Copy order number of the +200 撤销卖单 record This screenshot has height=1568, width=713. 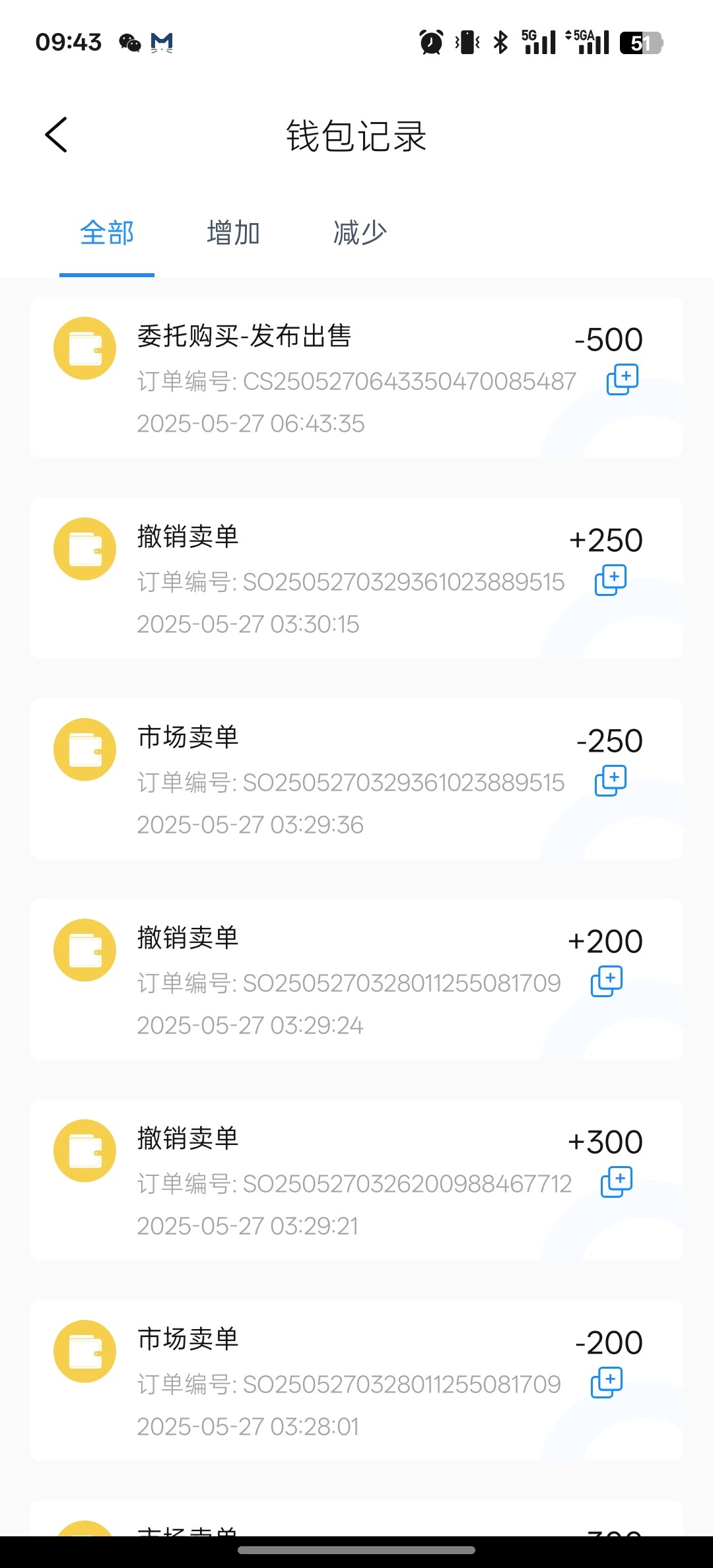coord(607,981)
